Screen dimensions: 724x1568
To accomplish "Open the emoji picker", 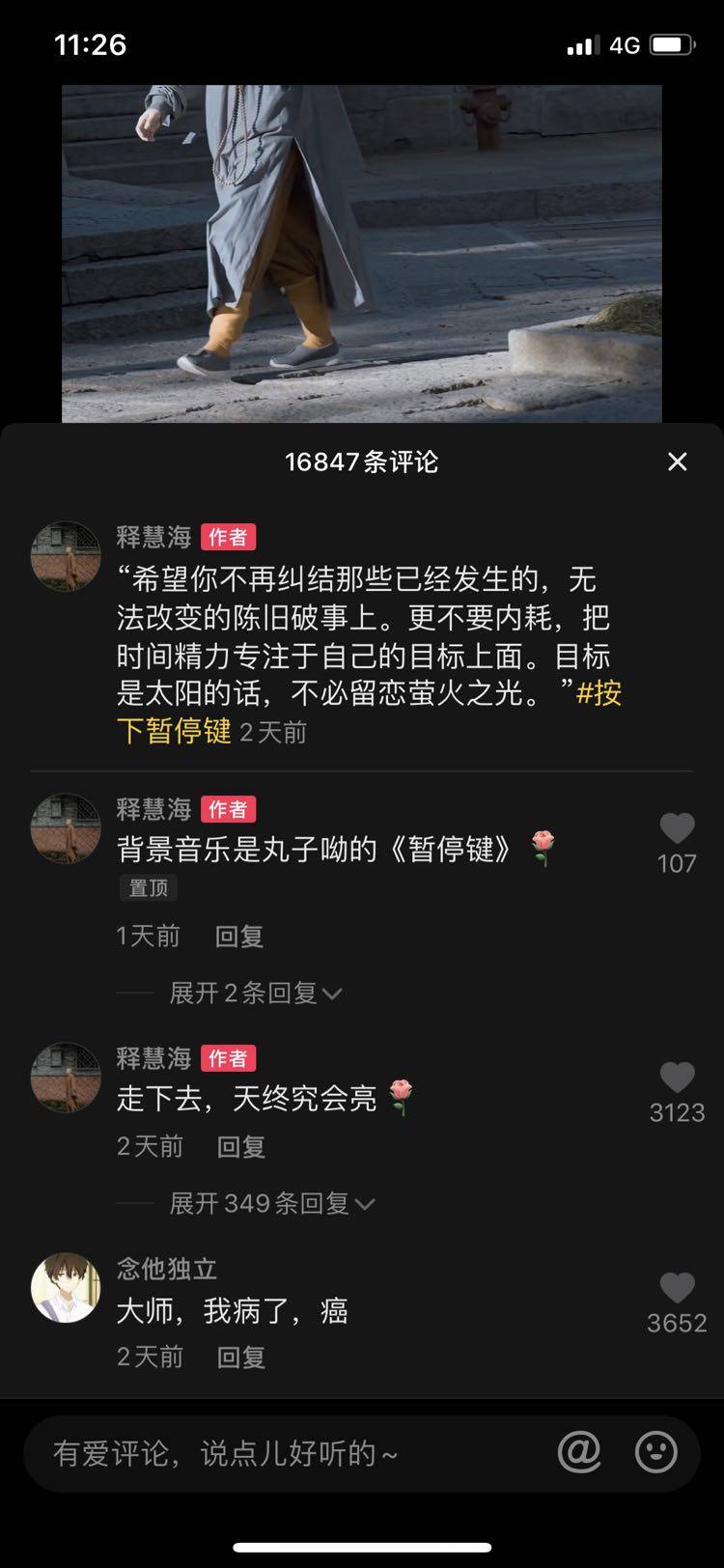I will (x=655, y=1452).
